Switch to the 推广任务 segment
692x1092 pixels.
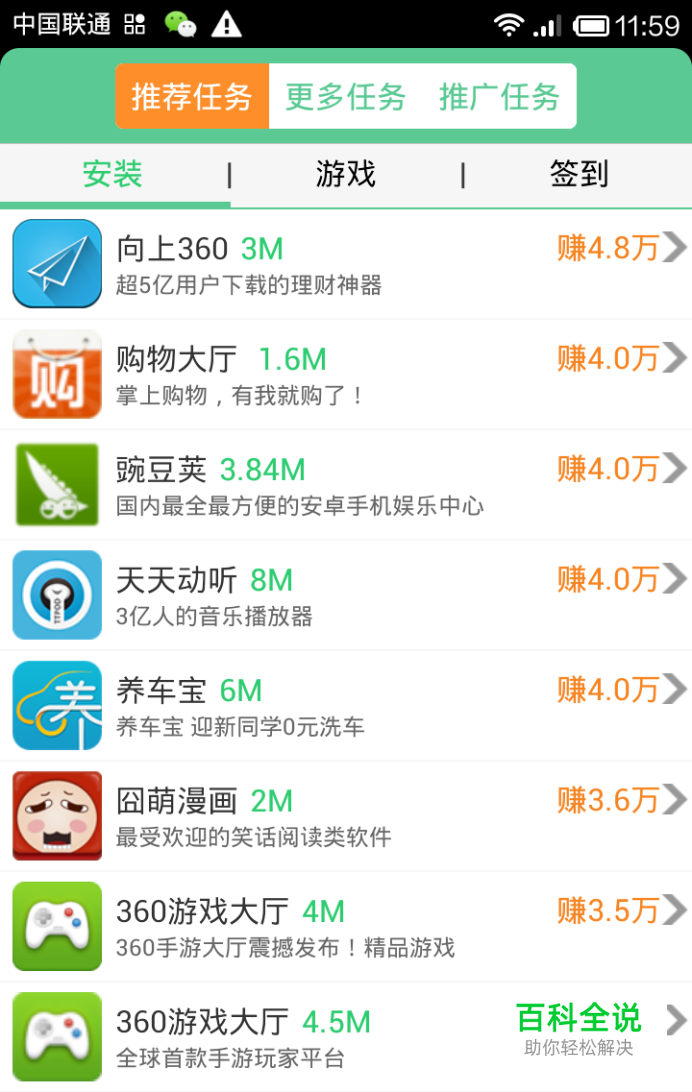tap(499, 97)
